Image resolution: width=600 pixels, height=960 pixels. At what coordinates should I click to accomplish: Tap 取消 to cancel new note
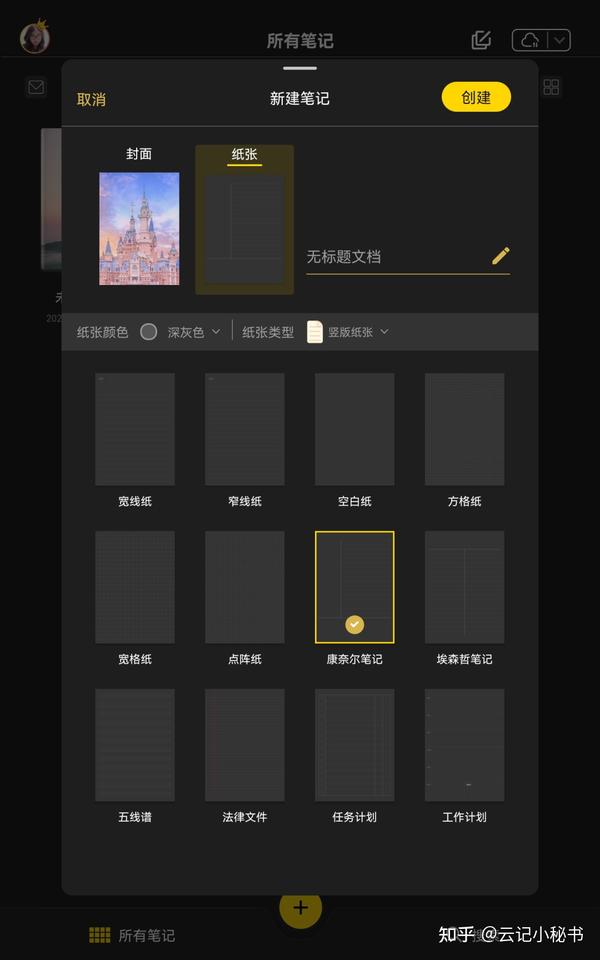(91, 99)
